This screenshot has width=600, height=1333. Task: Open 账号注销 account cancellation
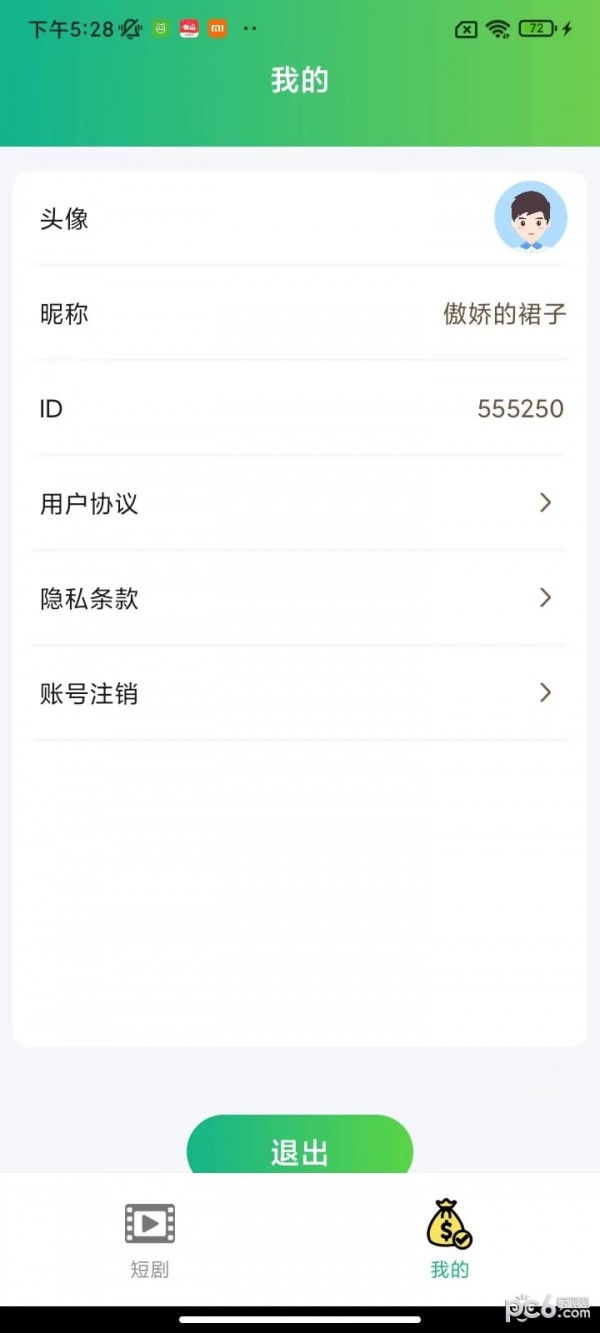300,693
